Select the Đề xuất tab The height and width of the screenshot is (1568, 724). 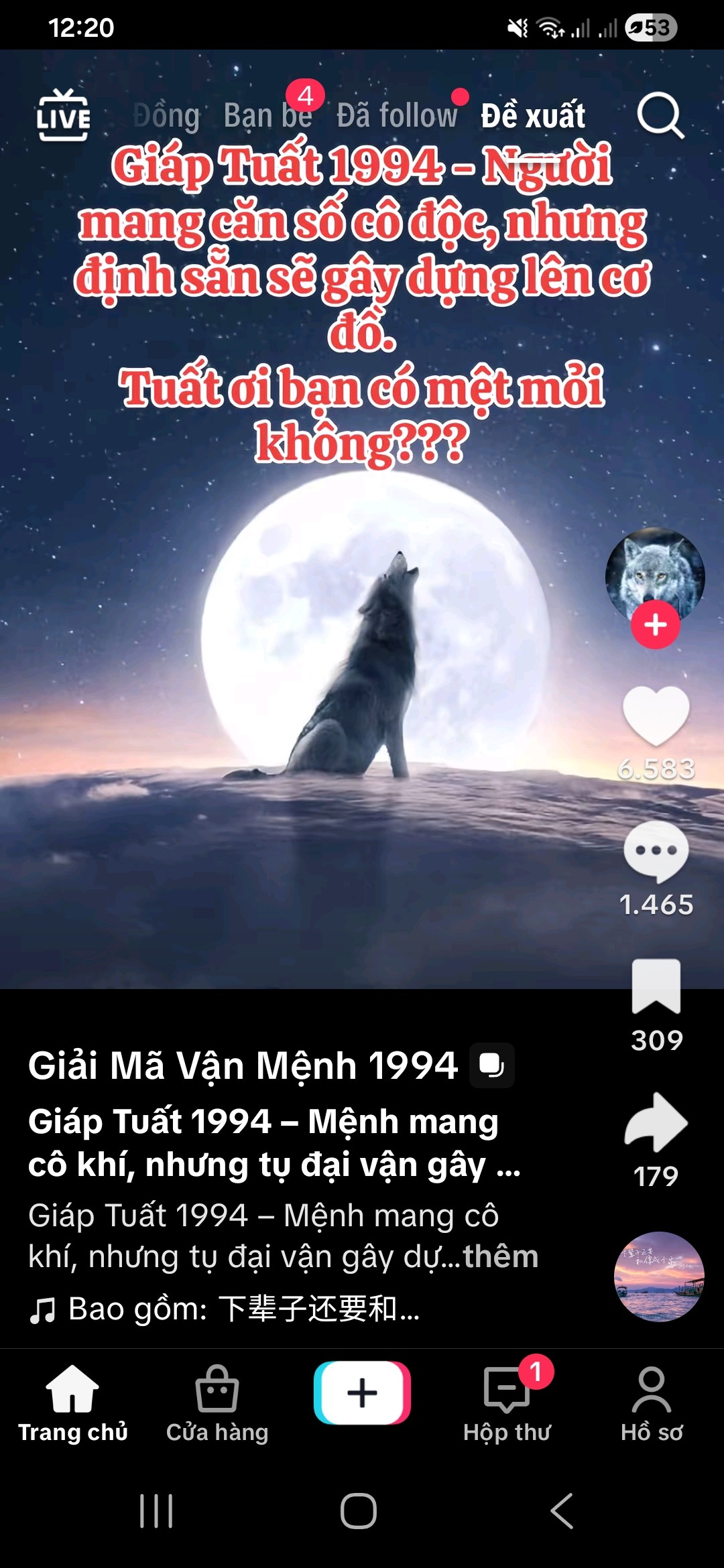coord(533,116)
